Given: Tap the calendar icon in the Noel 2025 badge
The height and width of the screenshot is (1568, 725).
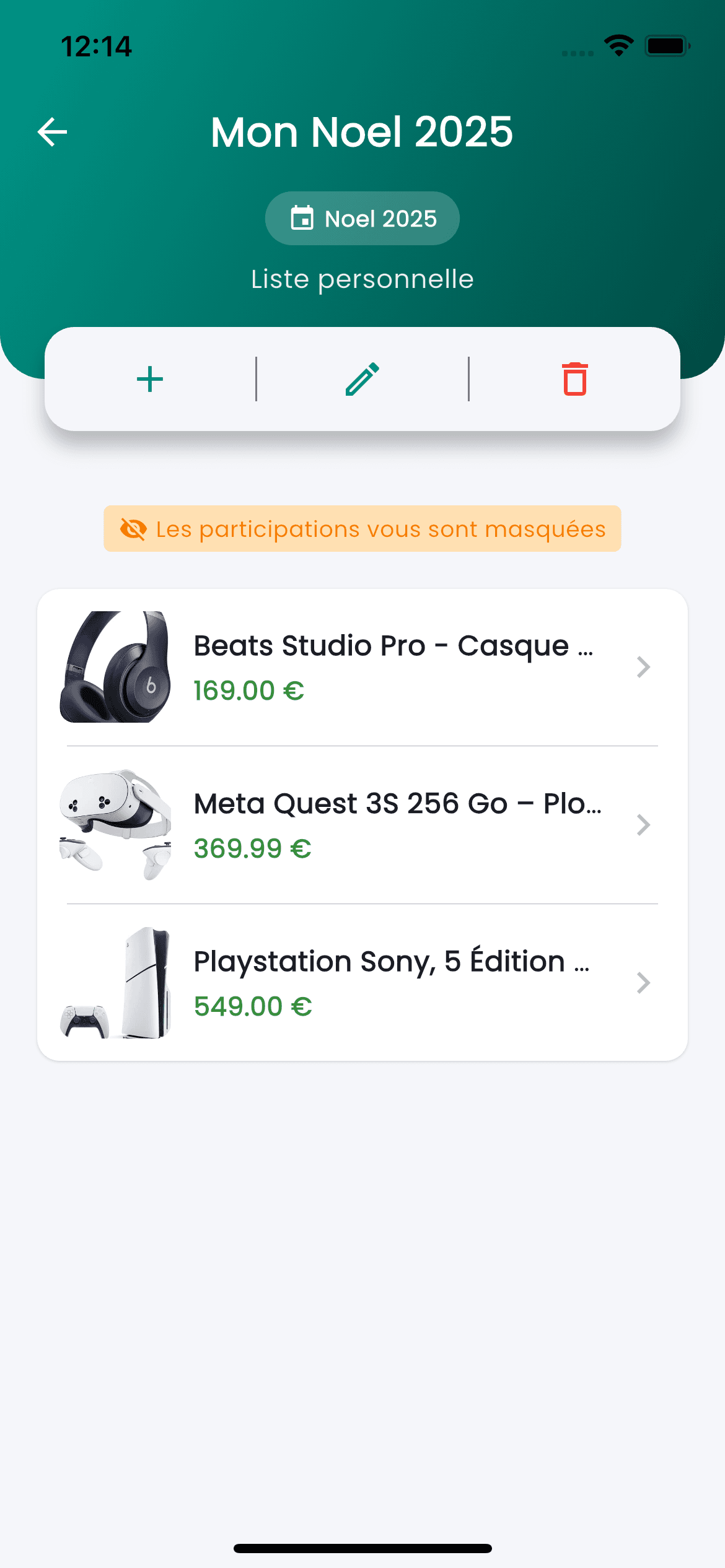Looking at the screenshot, I should (x=302, y=218).
